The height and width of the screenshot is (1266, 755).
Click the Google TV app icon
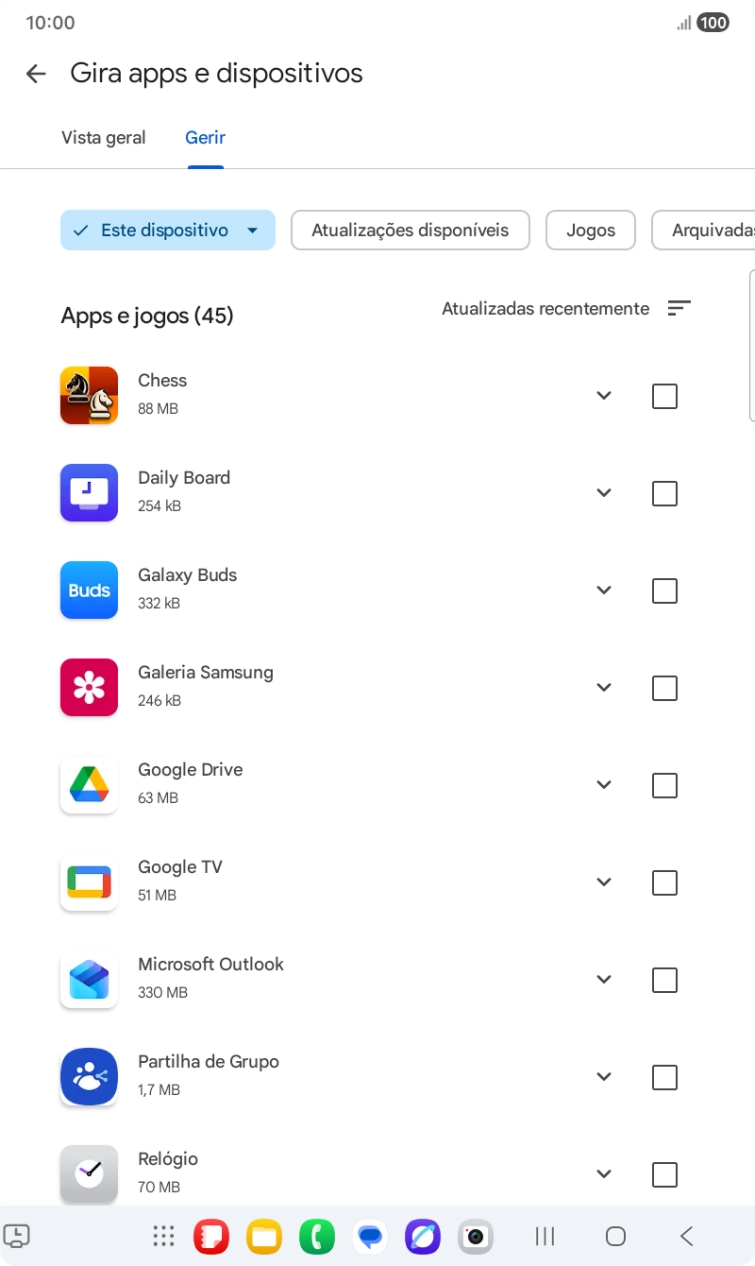pyautogui.click(x=88, y=882)
